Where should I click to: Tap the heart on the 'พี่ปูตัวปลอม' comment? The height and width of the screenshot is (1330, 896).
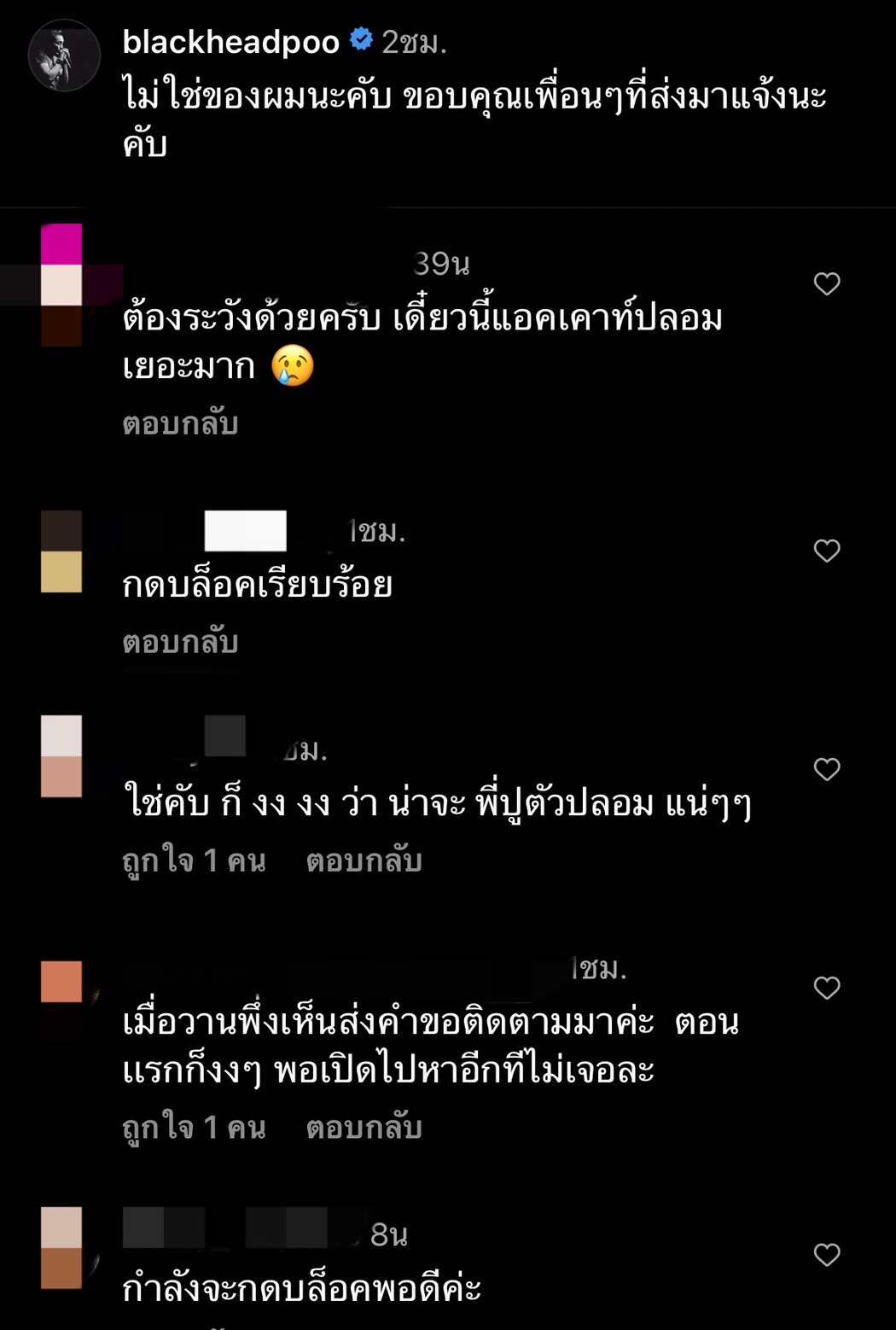pyautogui.click(x=827, y=769)
